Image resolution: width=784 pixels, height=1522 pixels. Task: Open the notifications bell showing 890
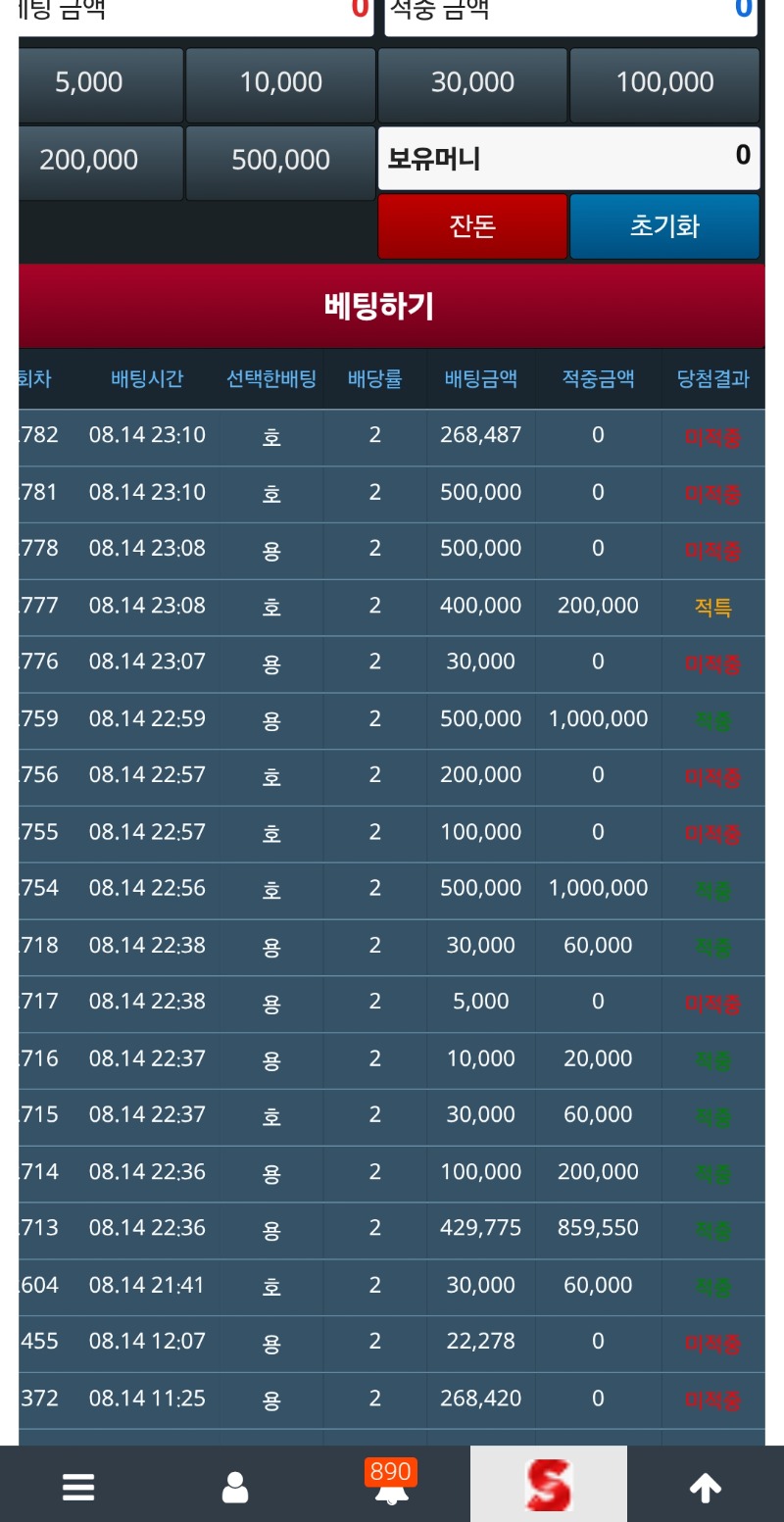click(391, 1484)
